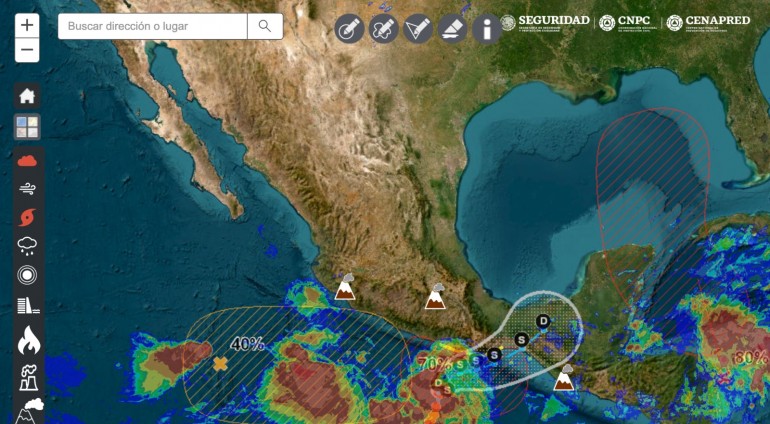Tap the magnifier search button
This screenshot has width=770, height=424.
pyautogui.click(x=265, y=26)
